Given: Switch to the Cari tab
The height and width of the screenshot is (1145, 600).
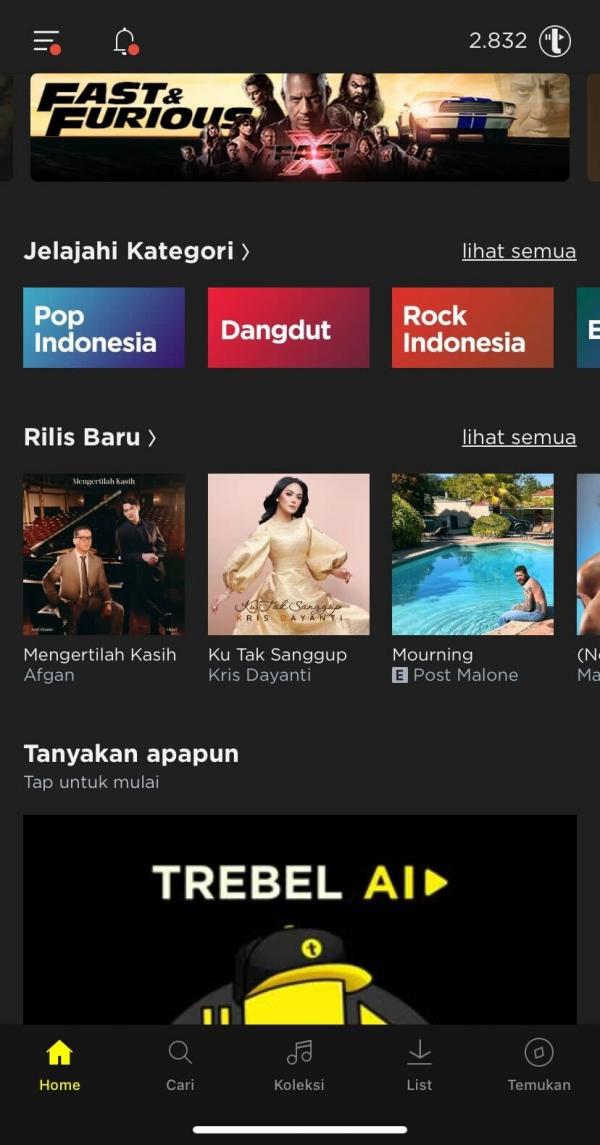Looking at the screenshot, I should (180, 1065).
